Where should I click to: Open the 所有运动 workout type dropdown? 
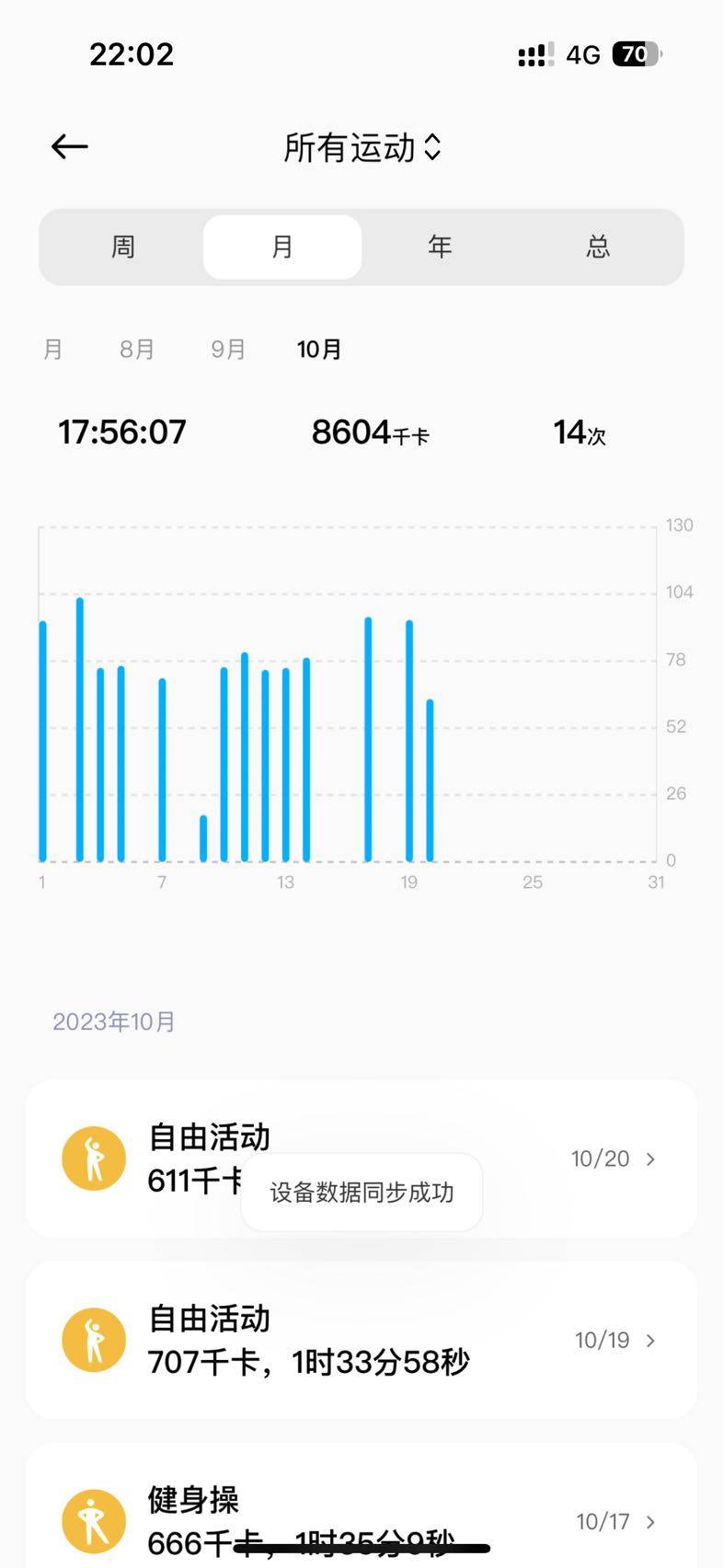362,147
